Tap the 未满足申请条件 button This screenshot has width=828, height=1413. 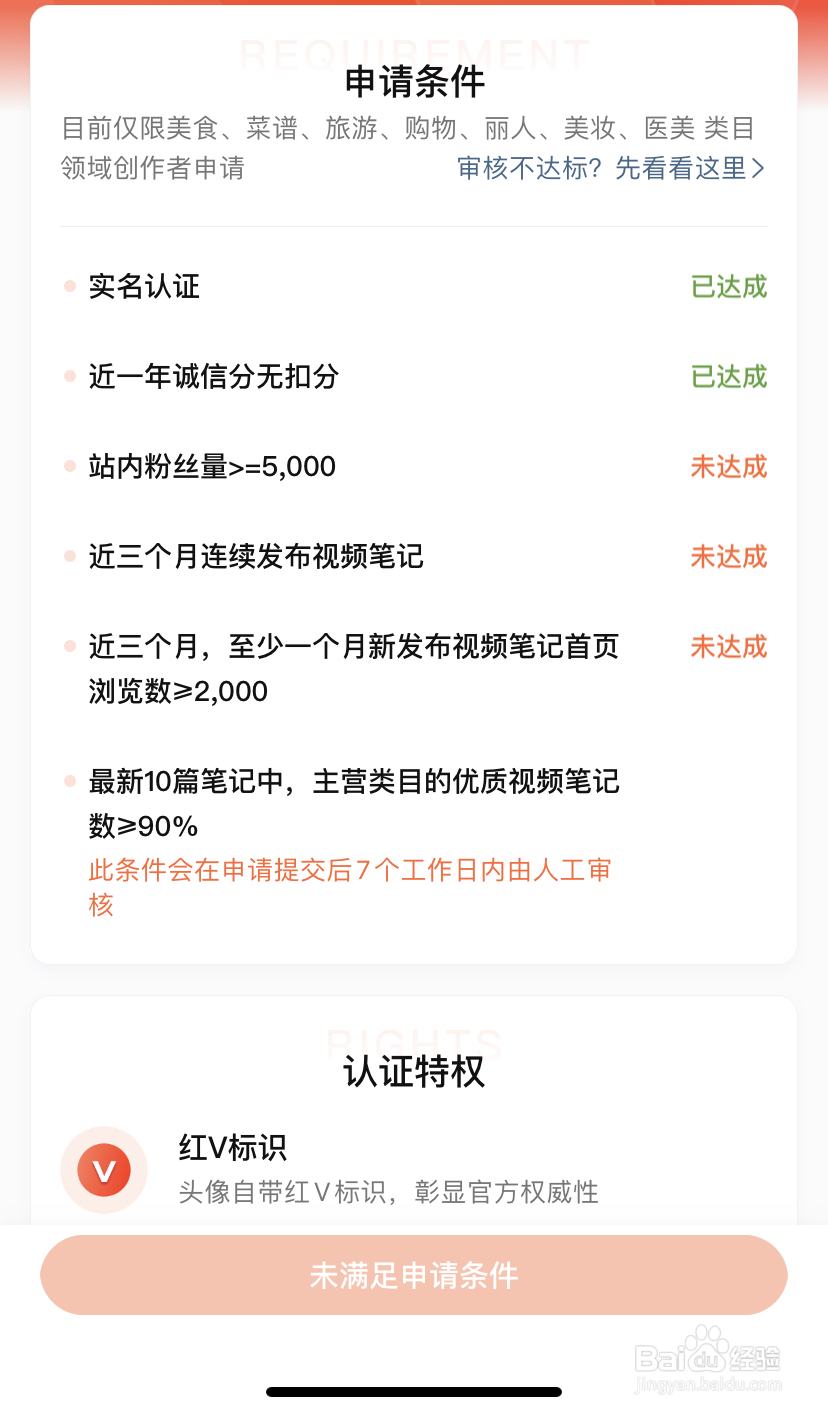pos(414,1275)
